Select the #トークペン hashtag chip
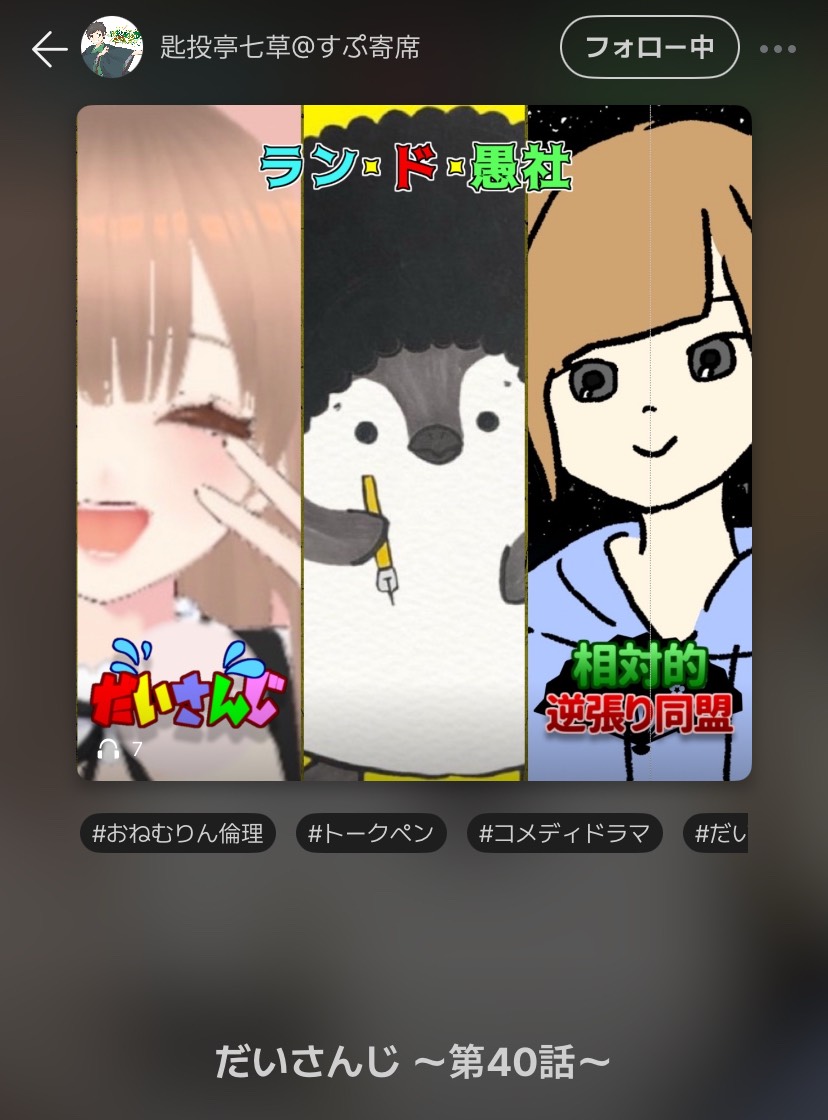 371,833
